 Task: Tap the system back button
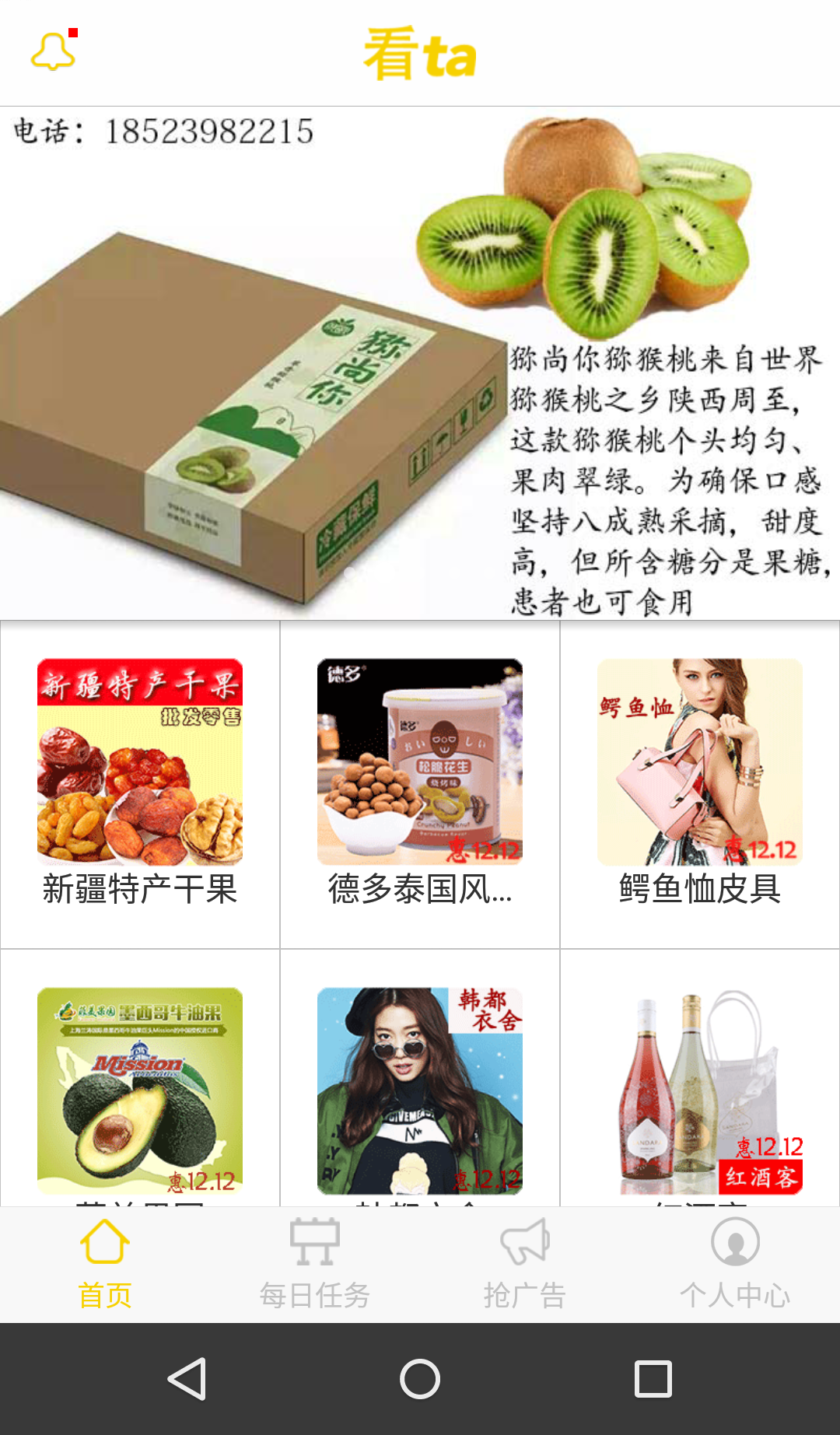[187, 1379]
